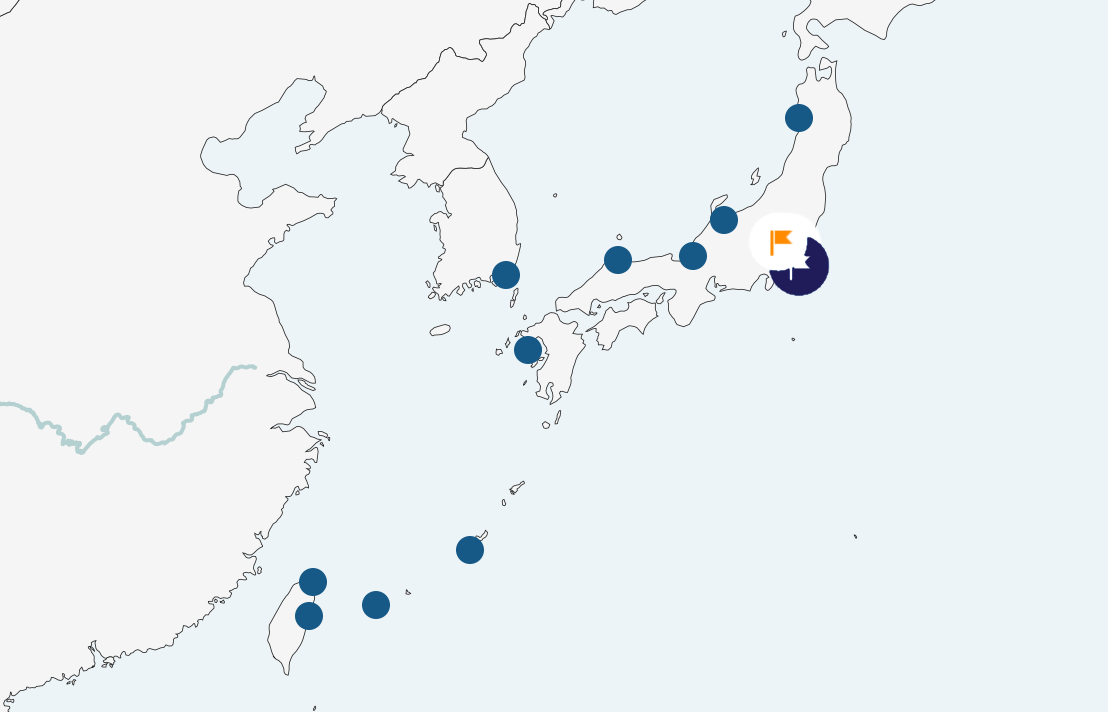Select the northernmost marker in Taiwan
Image resolution: width=1108 pixels, height=712 pixels.
[x=313, y=582]
